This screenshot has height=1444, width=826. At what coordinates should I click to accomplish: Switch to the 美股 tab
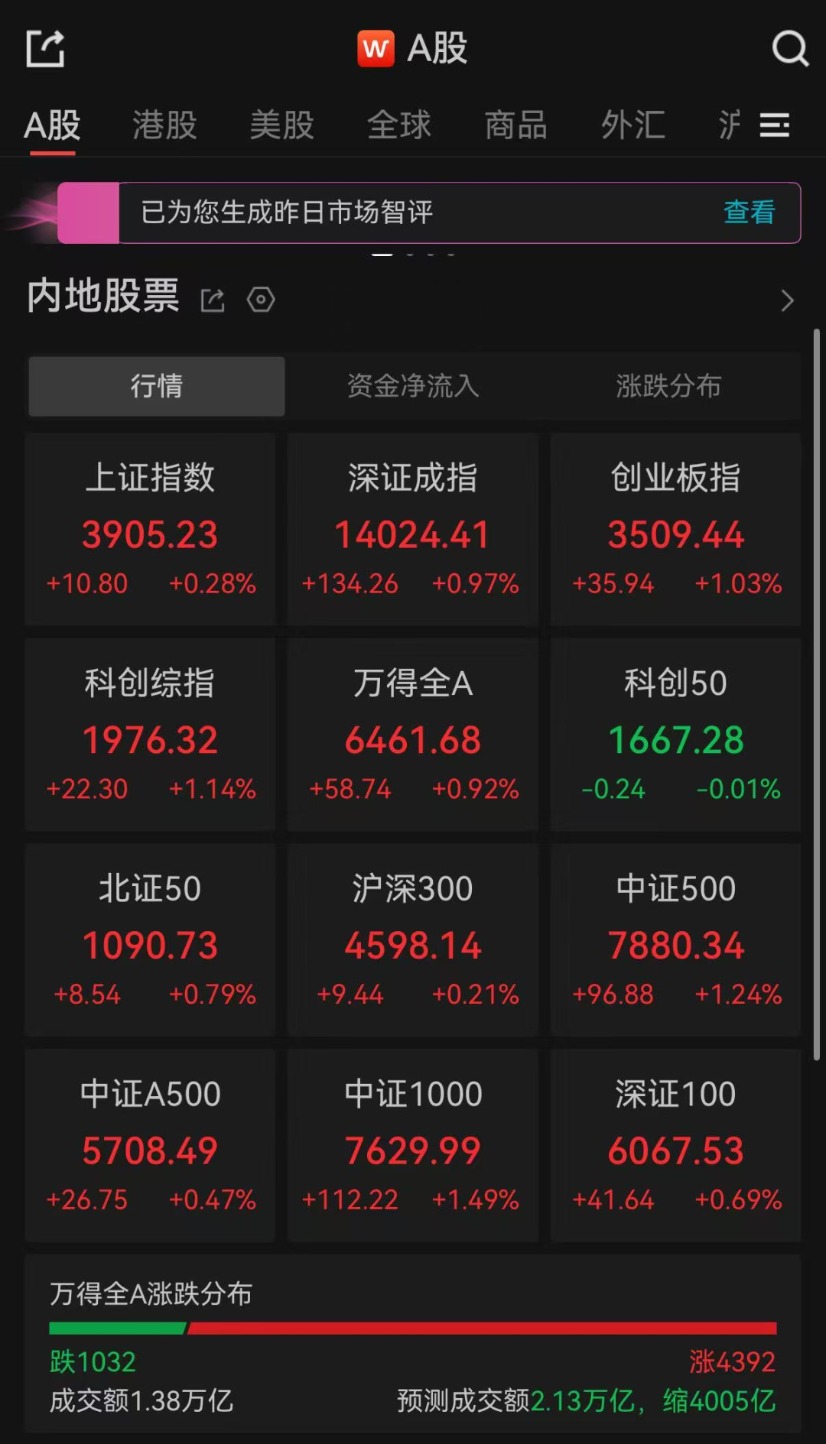coord(282,125)
